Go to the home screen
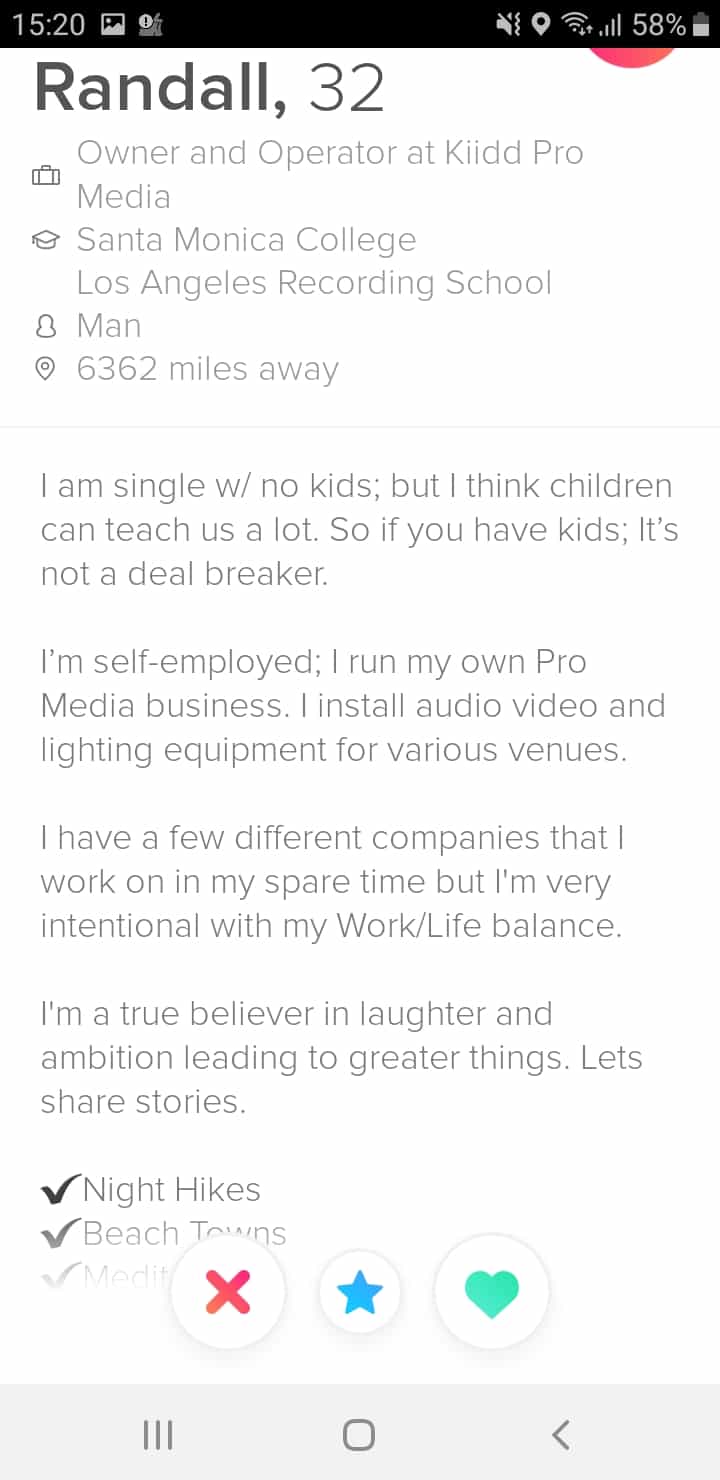This screenshot has width=720, height=1480. [359, 1434]
